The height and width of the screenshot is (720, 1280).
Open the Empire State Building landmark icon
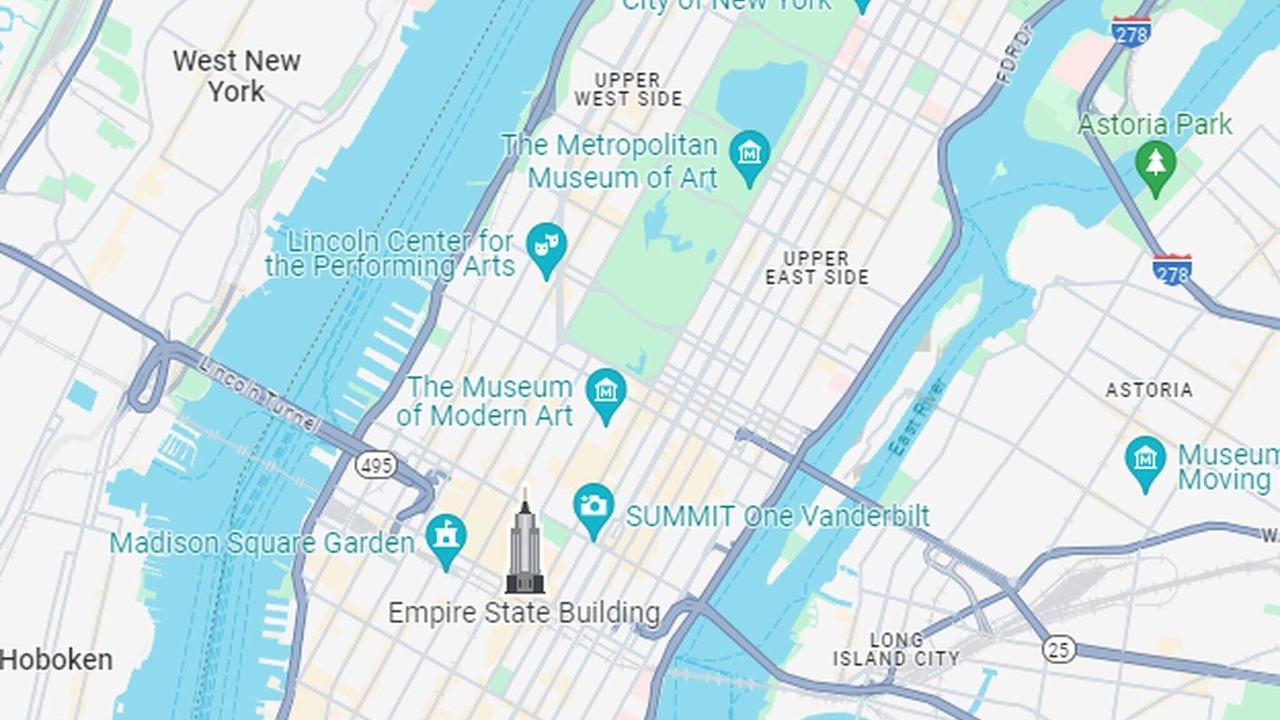[x=524, y=547]
